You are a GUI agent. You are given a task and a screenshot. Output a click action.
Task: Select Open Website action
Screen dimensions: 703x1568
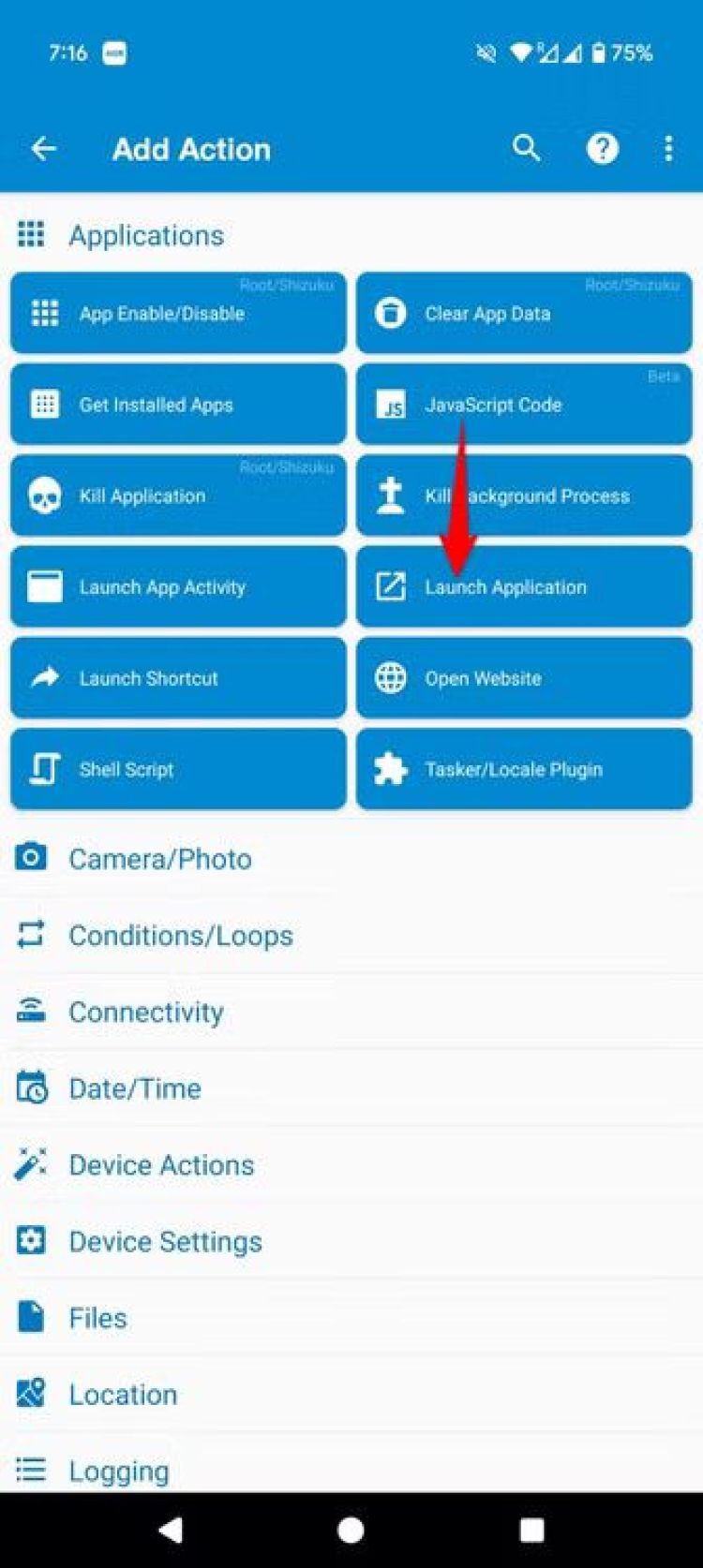click(524, 678)
